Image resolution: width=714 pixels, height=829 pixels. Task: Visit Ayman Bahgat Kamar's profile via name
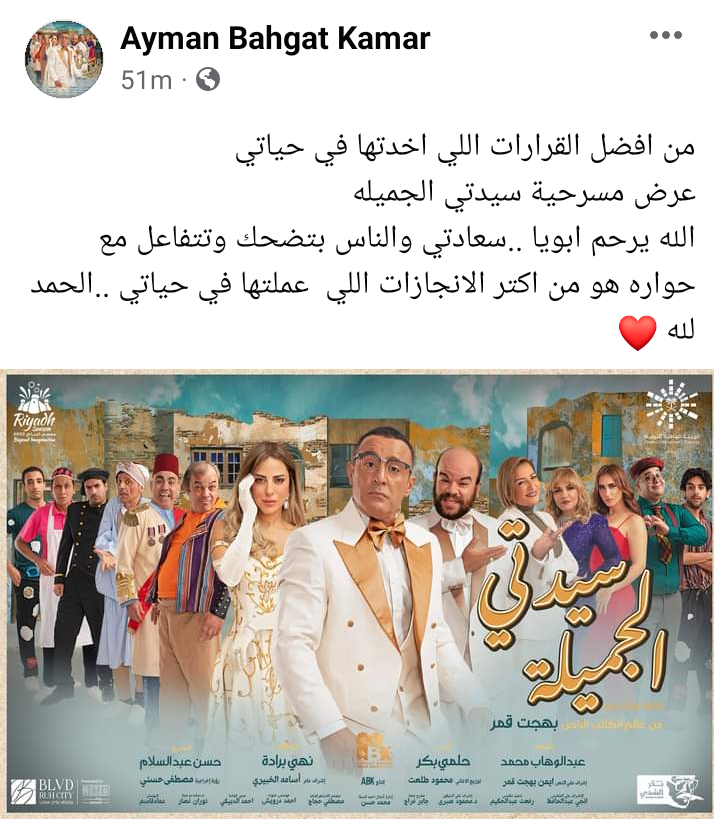(275, 38)
